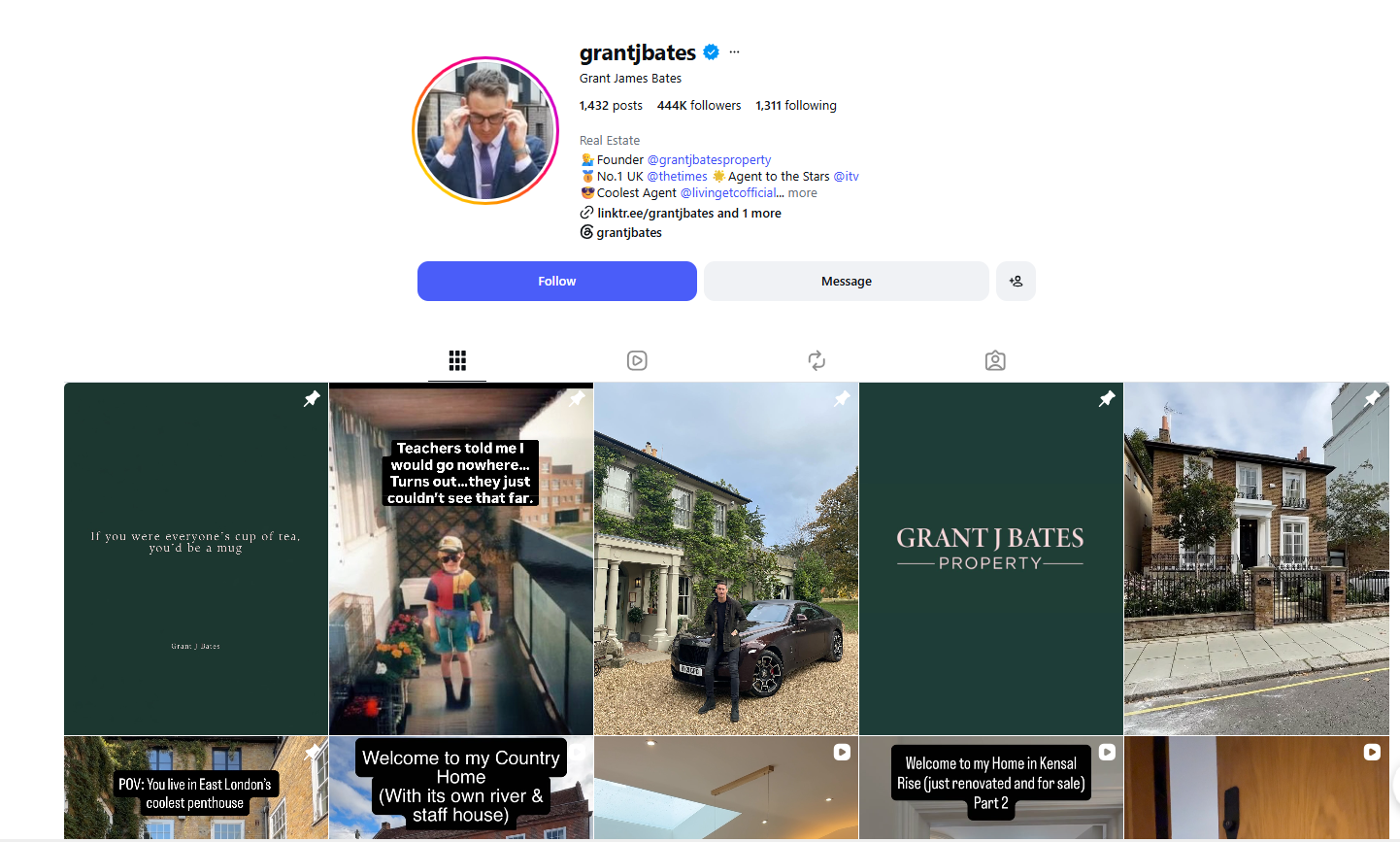View the profile picture story

click(485, 130)
